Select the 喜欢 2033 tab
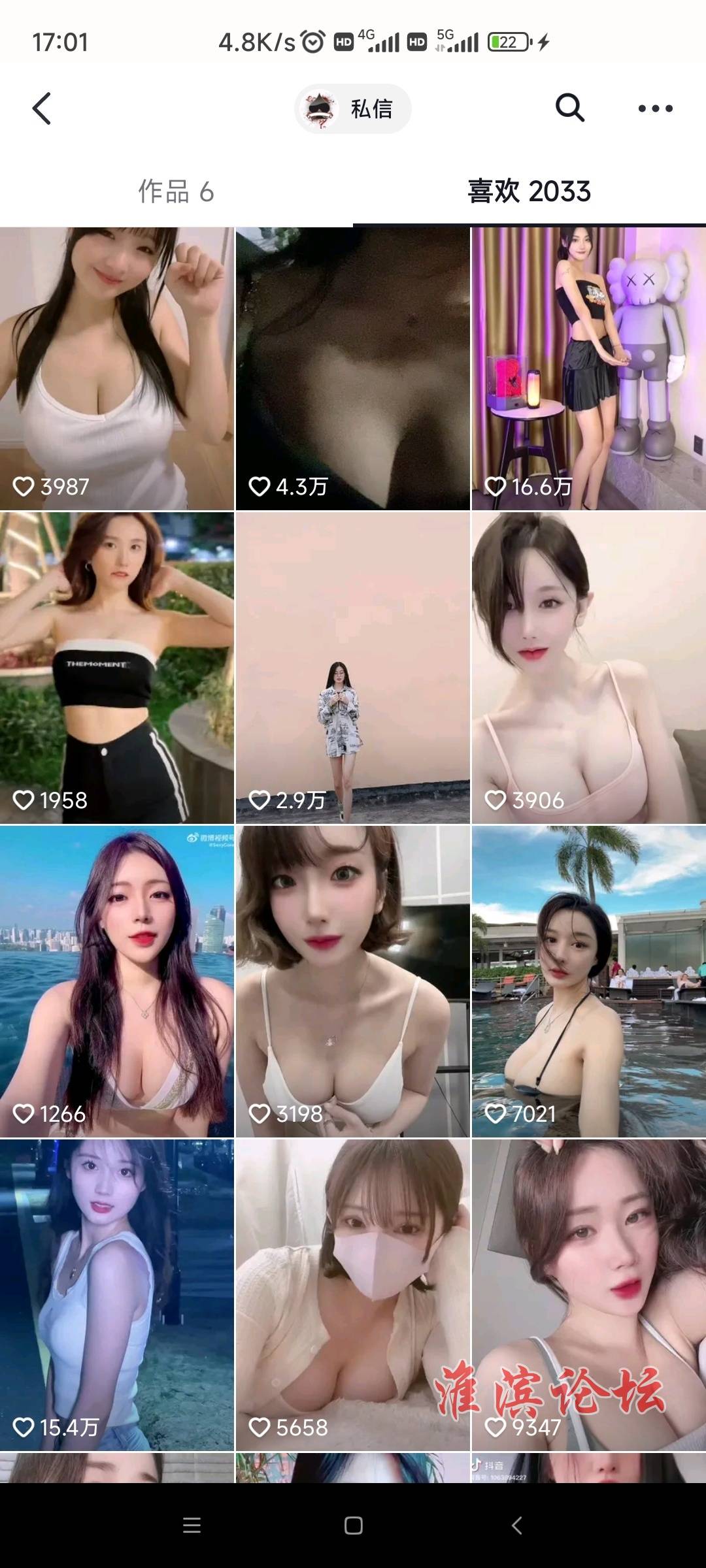The image size is (706, 1568). pos(529,192)
